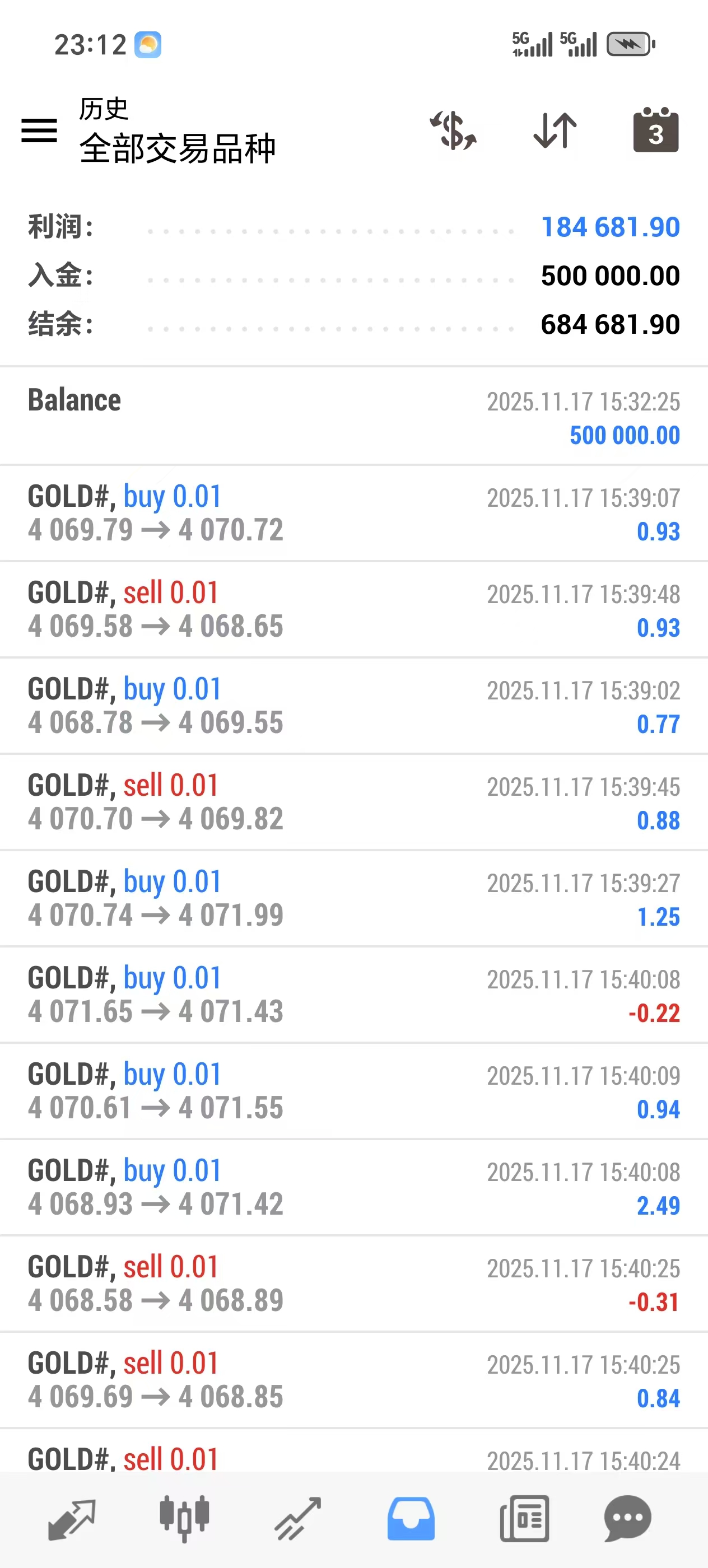
Task: Expand the GOLD# sell with -0.31 loss
Action: click(353, 1283)
